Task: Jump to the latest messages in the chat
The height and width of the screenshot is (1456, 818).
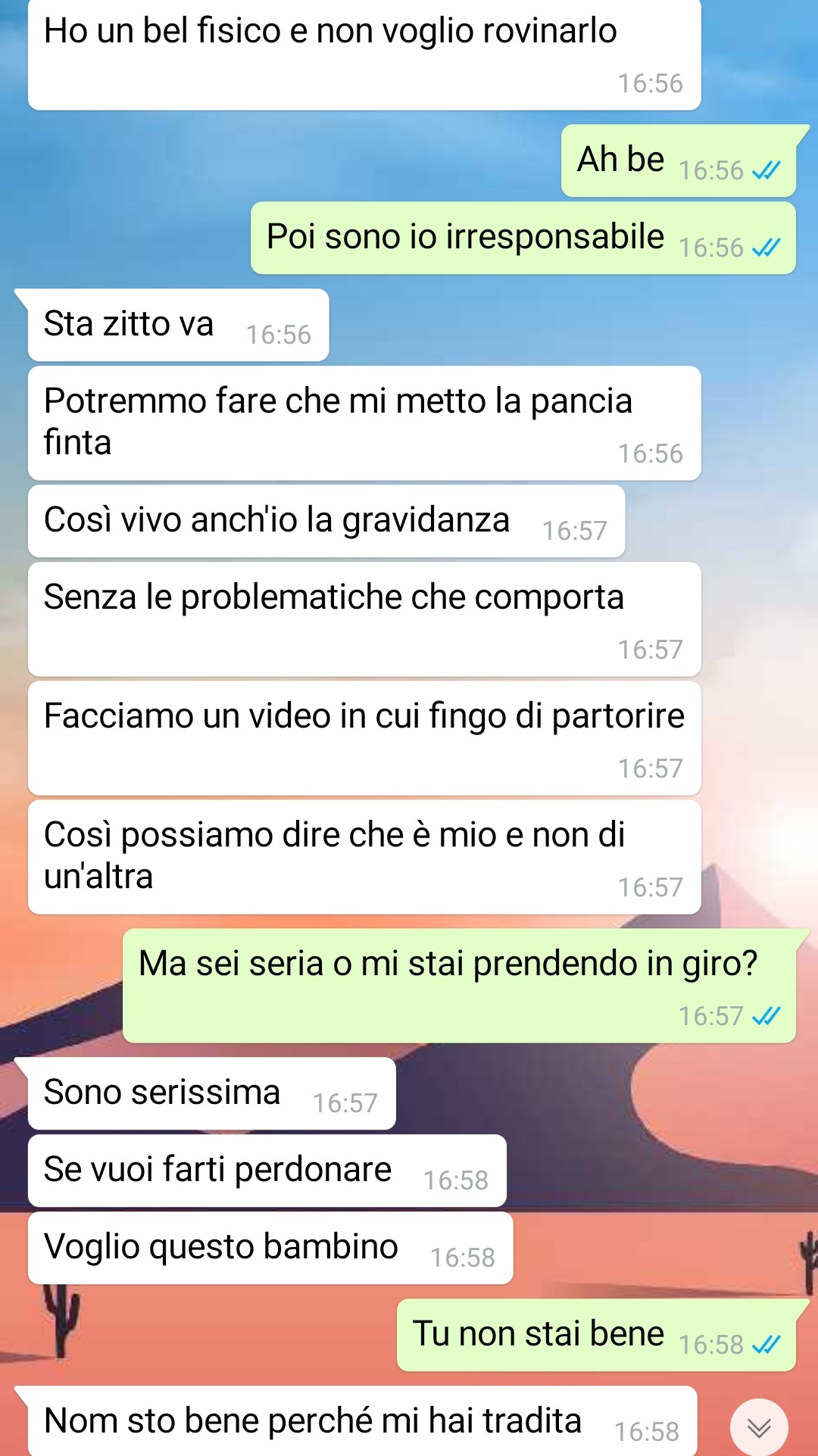Action: pyautogui.click(x=758, y=1427)
